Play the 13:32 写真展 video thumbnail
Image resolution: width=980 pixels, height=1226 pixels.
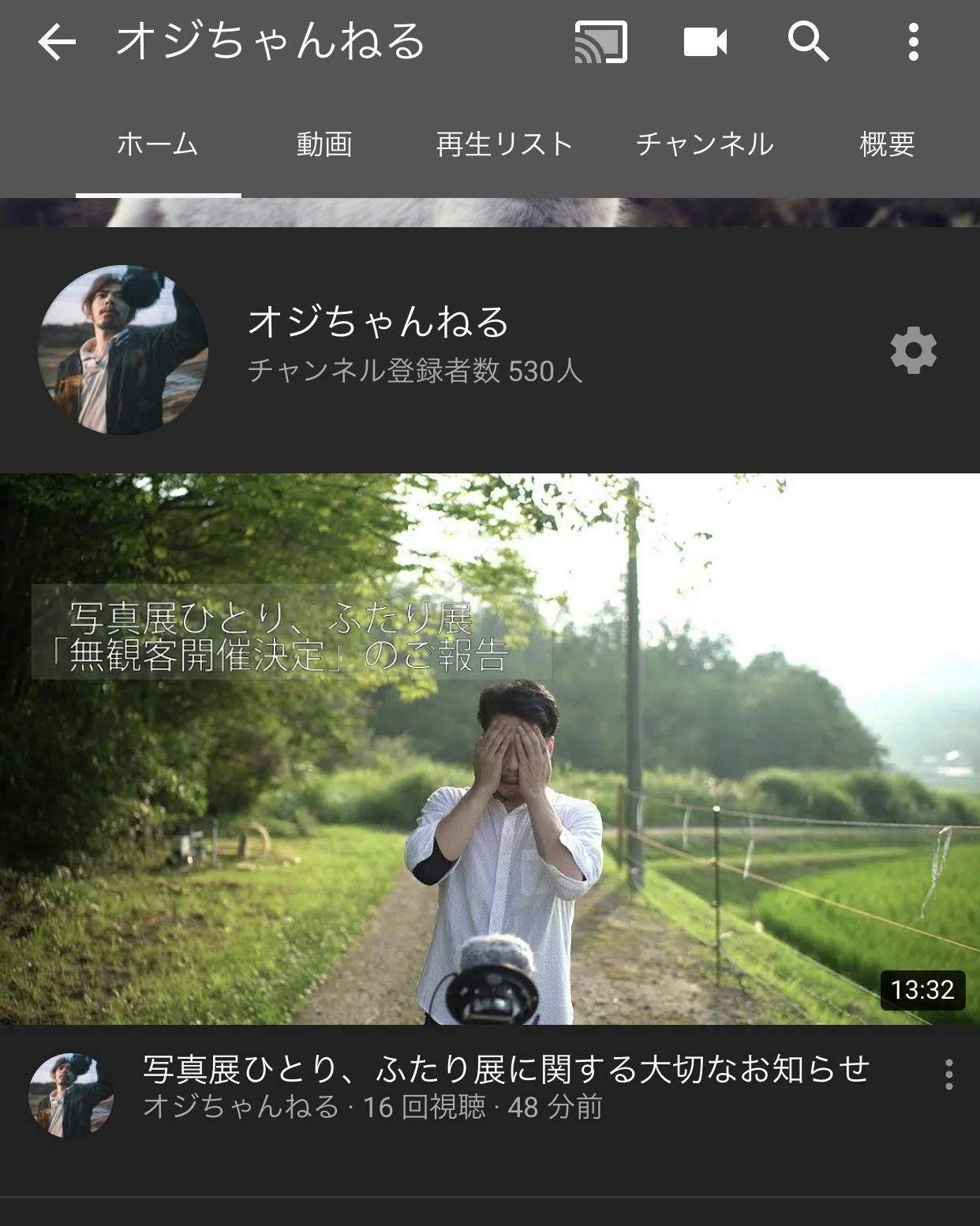click(x=490, y=749)
